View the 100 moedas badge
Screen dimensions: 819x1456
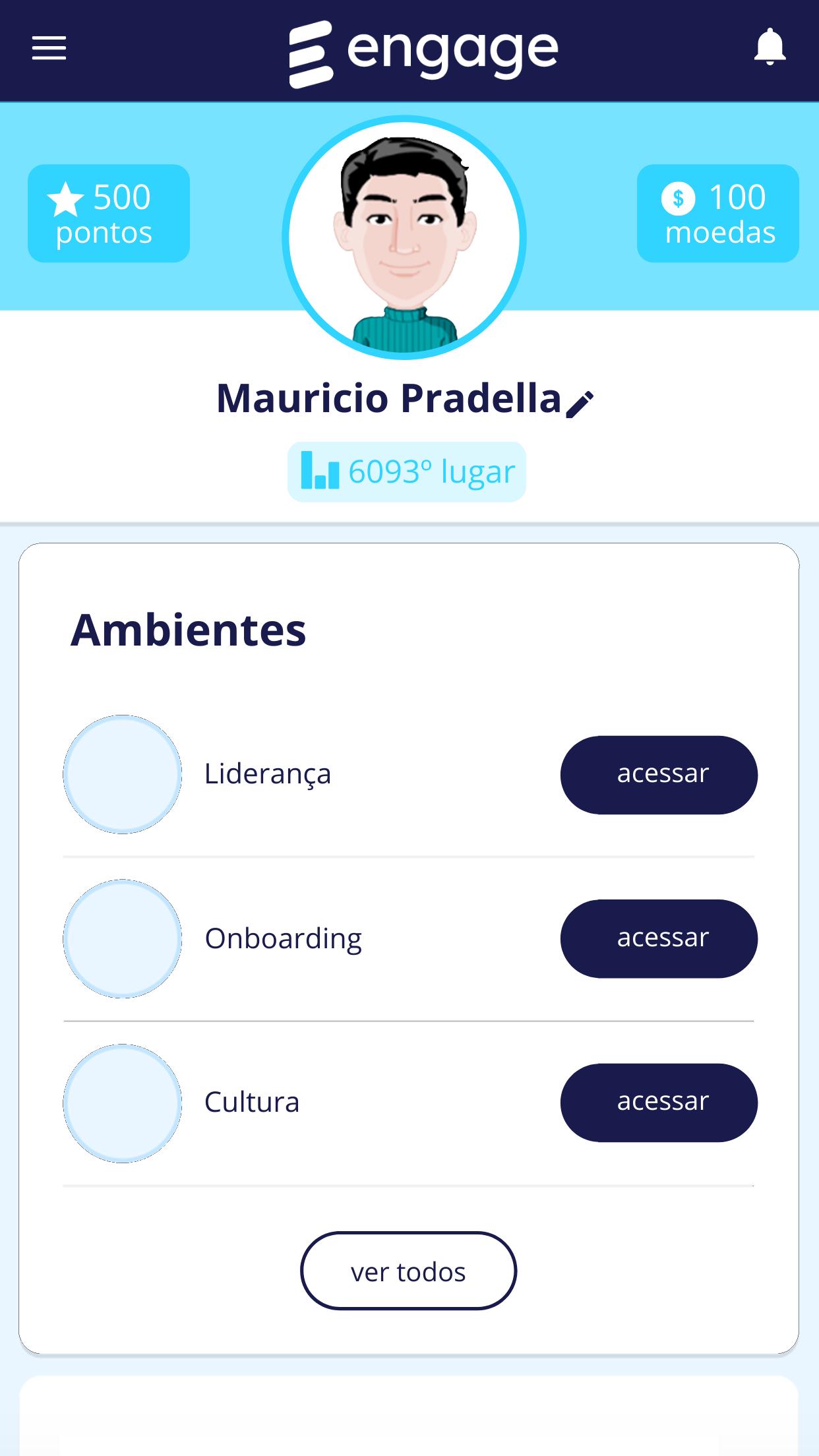717,213
